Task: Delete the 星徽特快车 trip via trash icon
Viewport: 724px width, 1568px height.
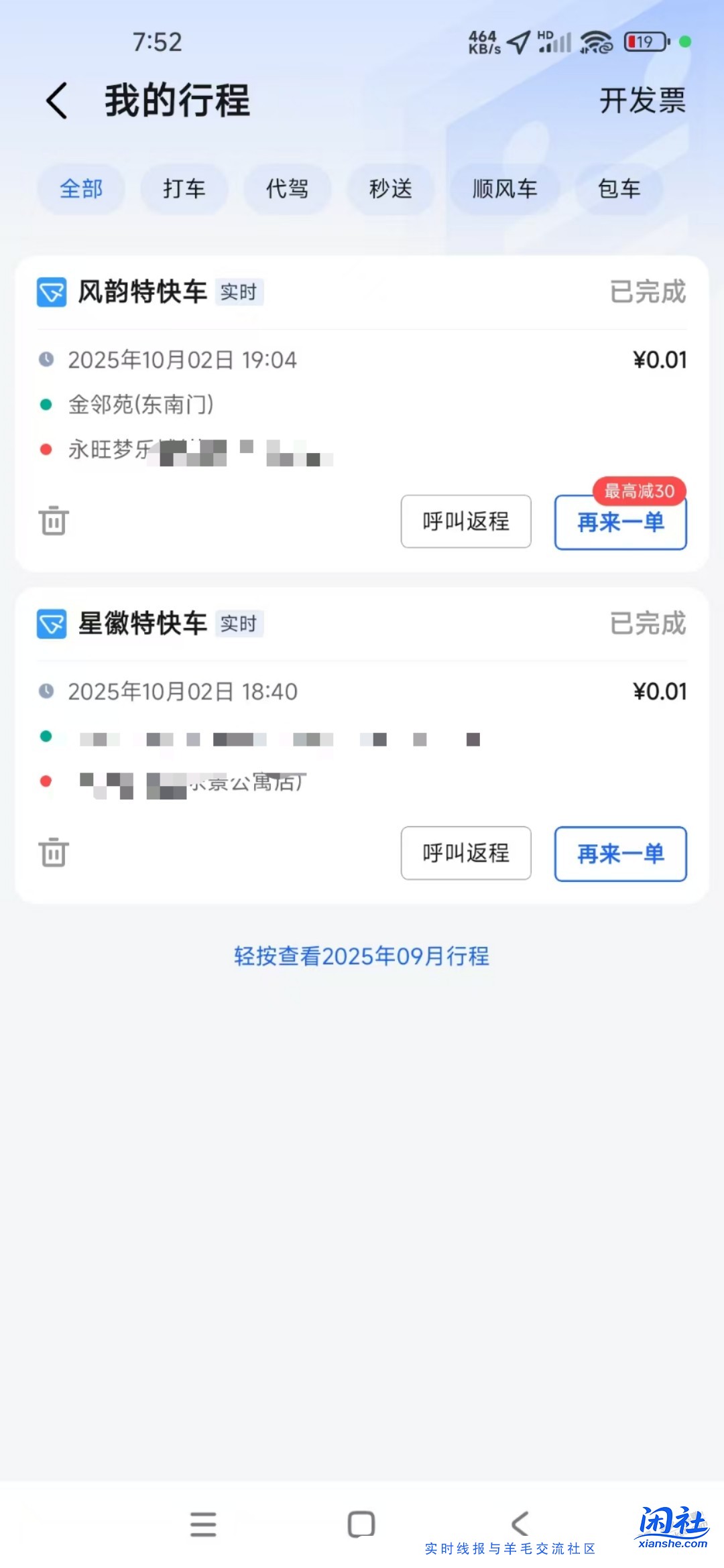Action: pyautogui.click(x=53, y=852)
